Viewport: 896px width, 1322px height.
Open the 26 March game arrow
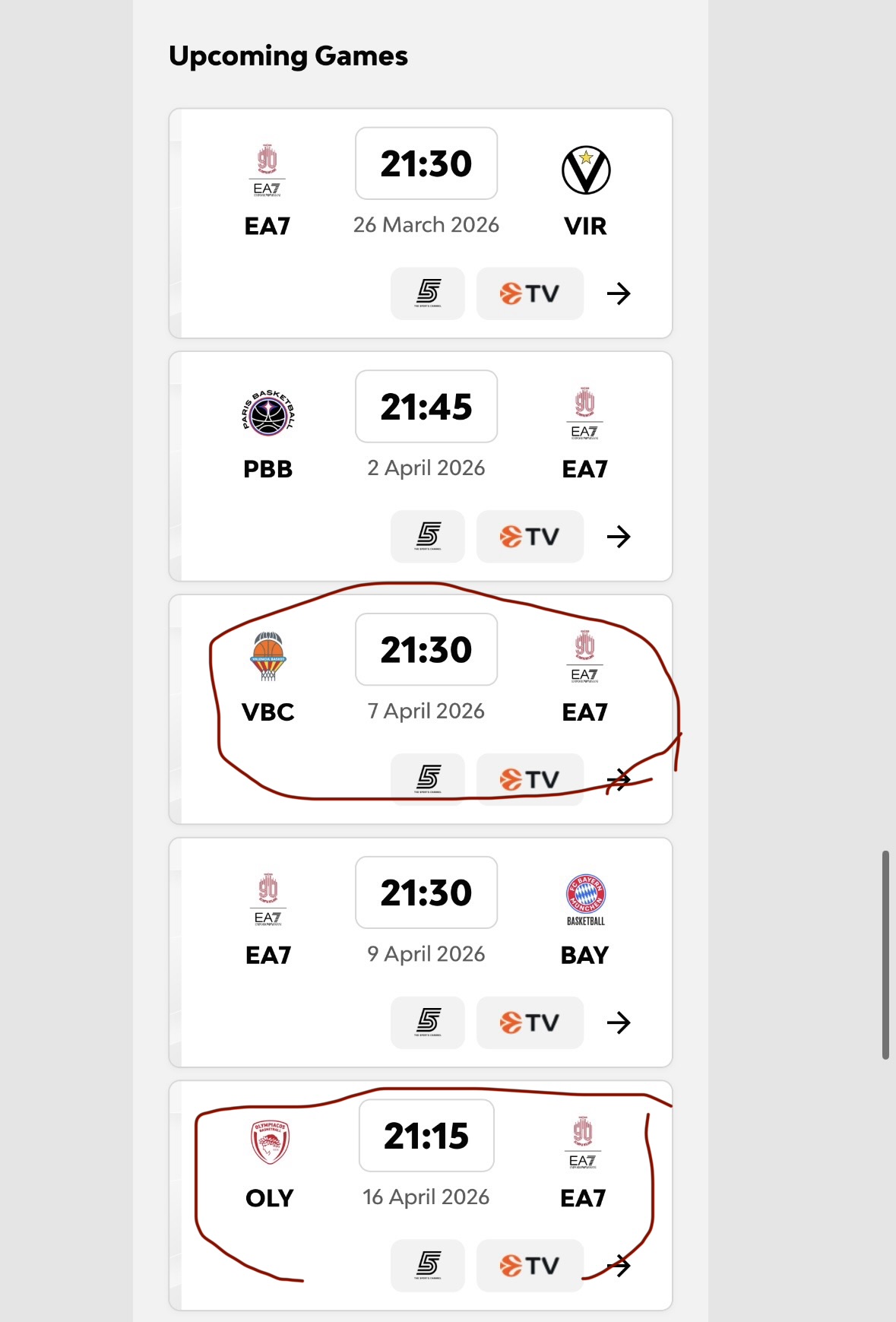click(619, 293)
